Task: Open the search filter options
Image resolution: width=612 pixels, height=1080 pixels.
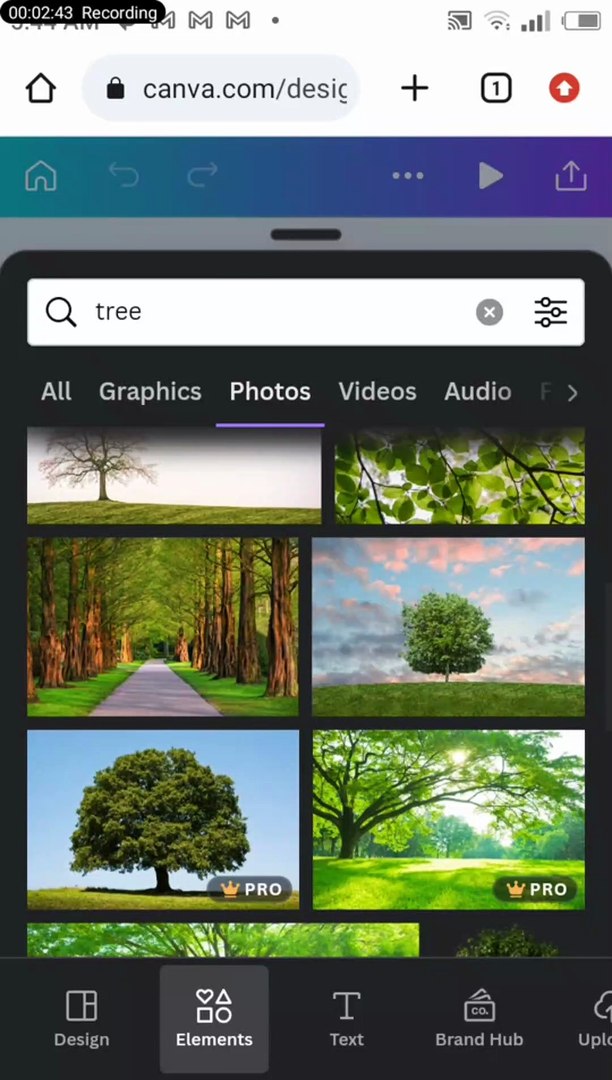Action: tap(550, 313)
